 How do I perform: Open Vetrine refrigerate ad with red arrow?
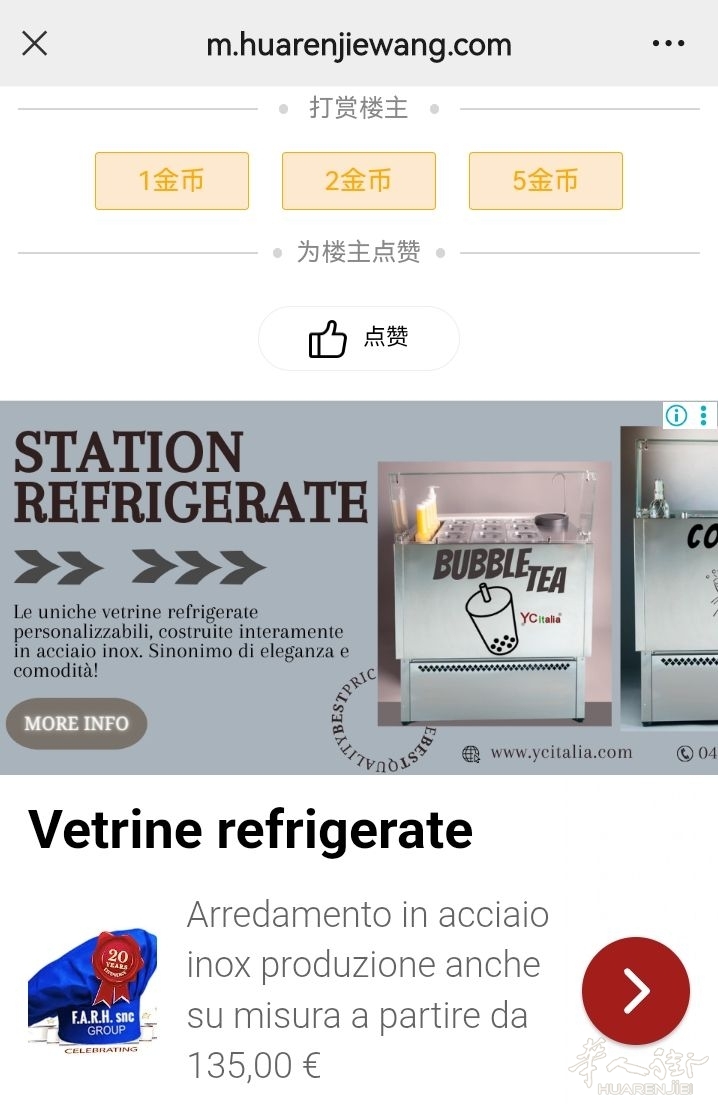pos(635,990)
